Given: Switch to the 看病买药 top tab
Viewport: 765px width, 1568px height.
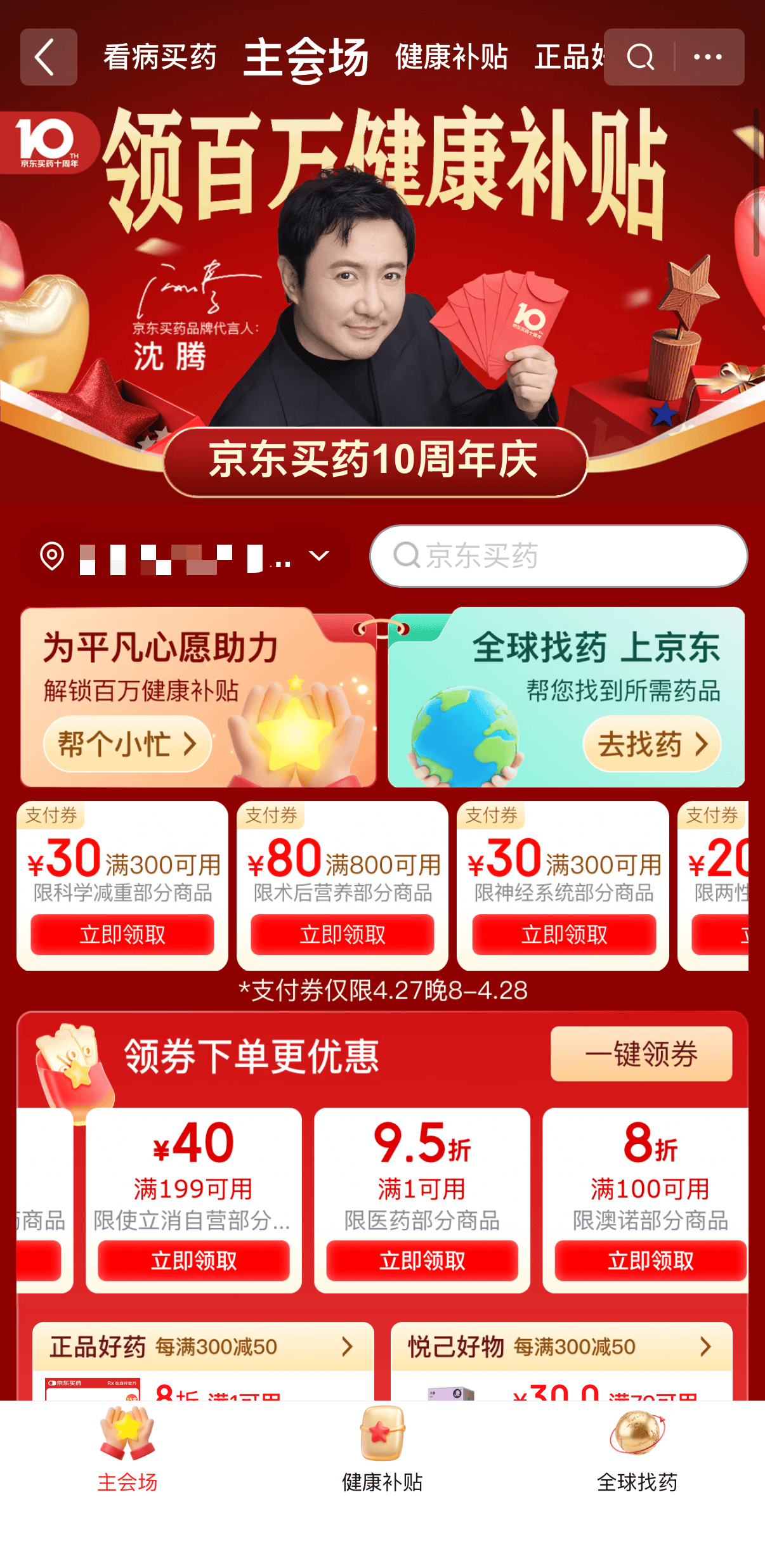Looking at the screenshot, I should point(160,57).
